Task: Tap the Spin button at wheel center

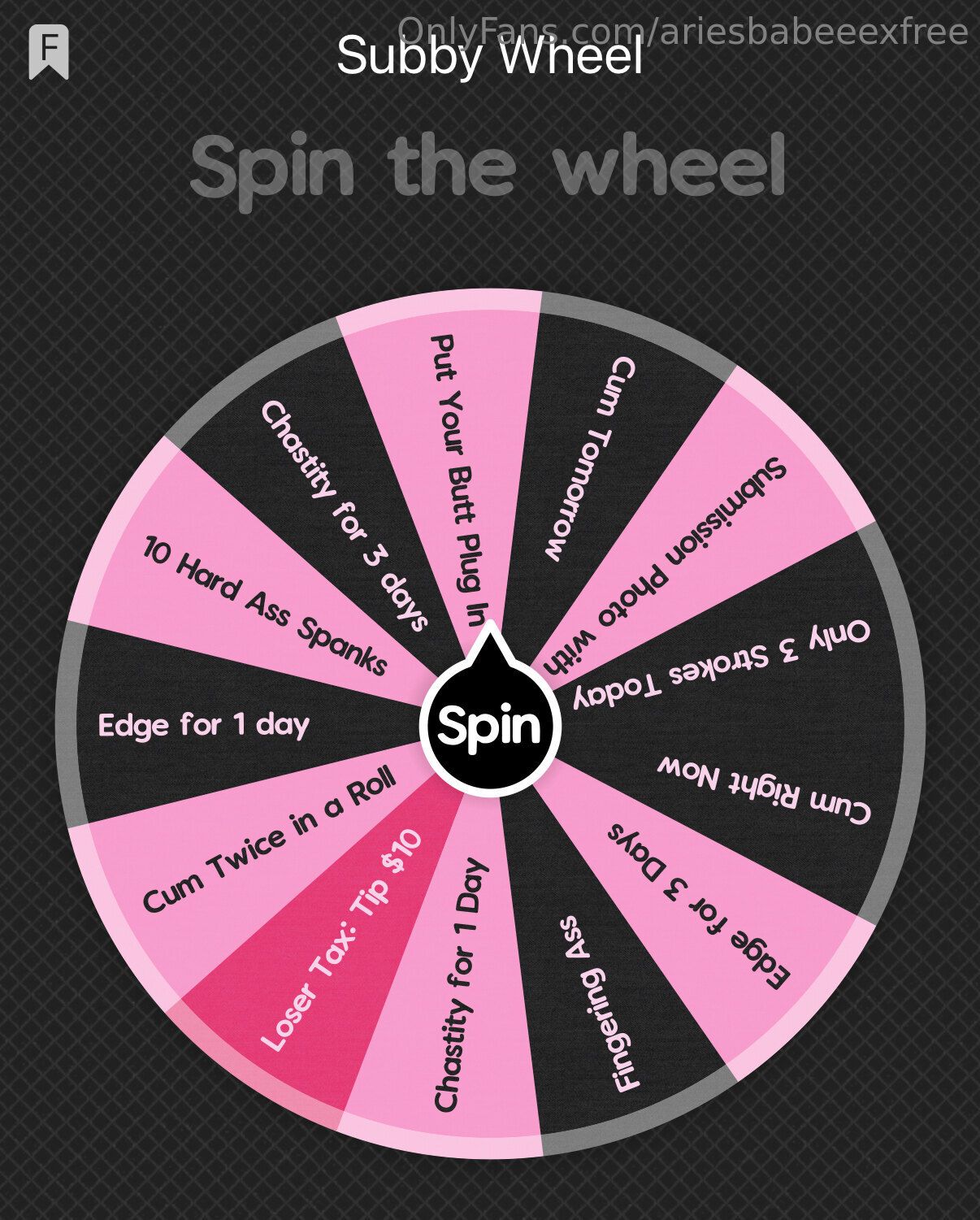Action: pos(490,726)
